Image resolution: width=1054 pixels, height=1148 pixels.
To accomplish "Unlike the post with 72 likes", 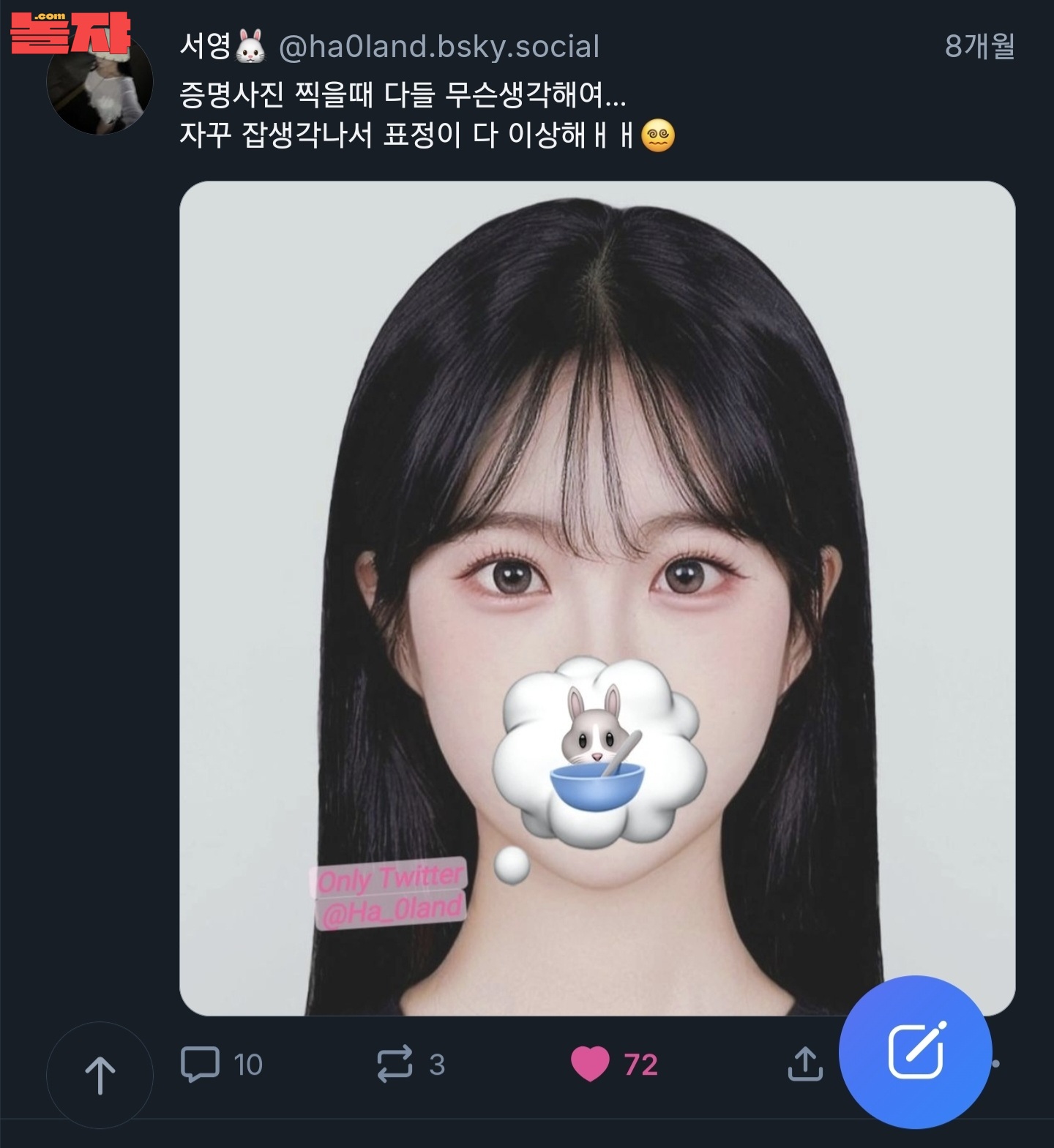I will coord(590,1064).
